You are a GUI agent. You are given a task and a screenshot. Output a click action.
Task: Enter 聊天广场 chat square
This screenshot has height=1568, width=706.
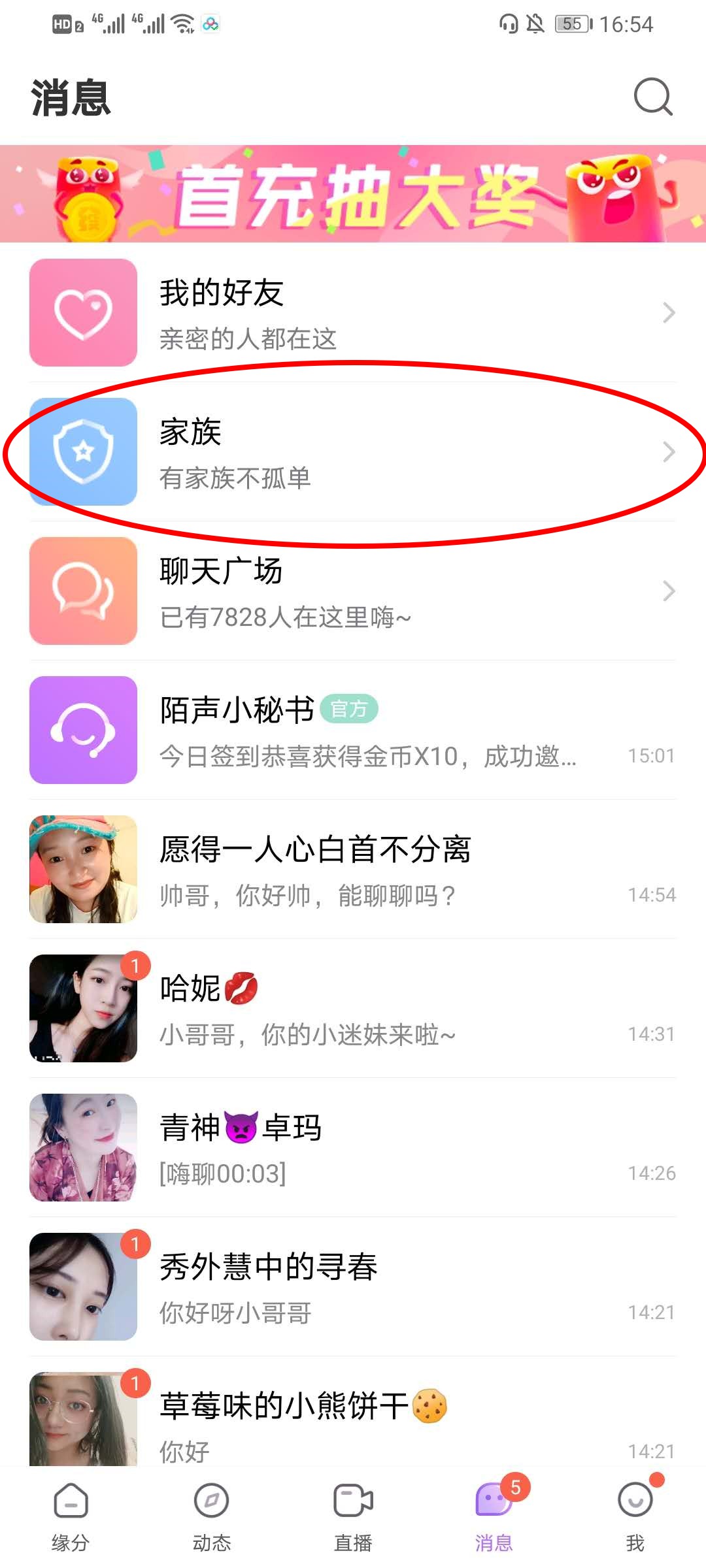click(x=353, y=591)
